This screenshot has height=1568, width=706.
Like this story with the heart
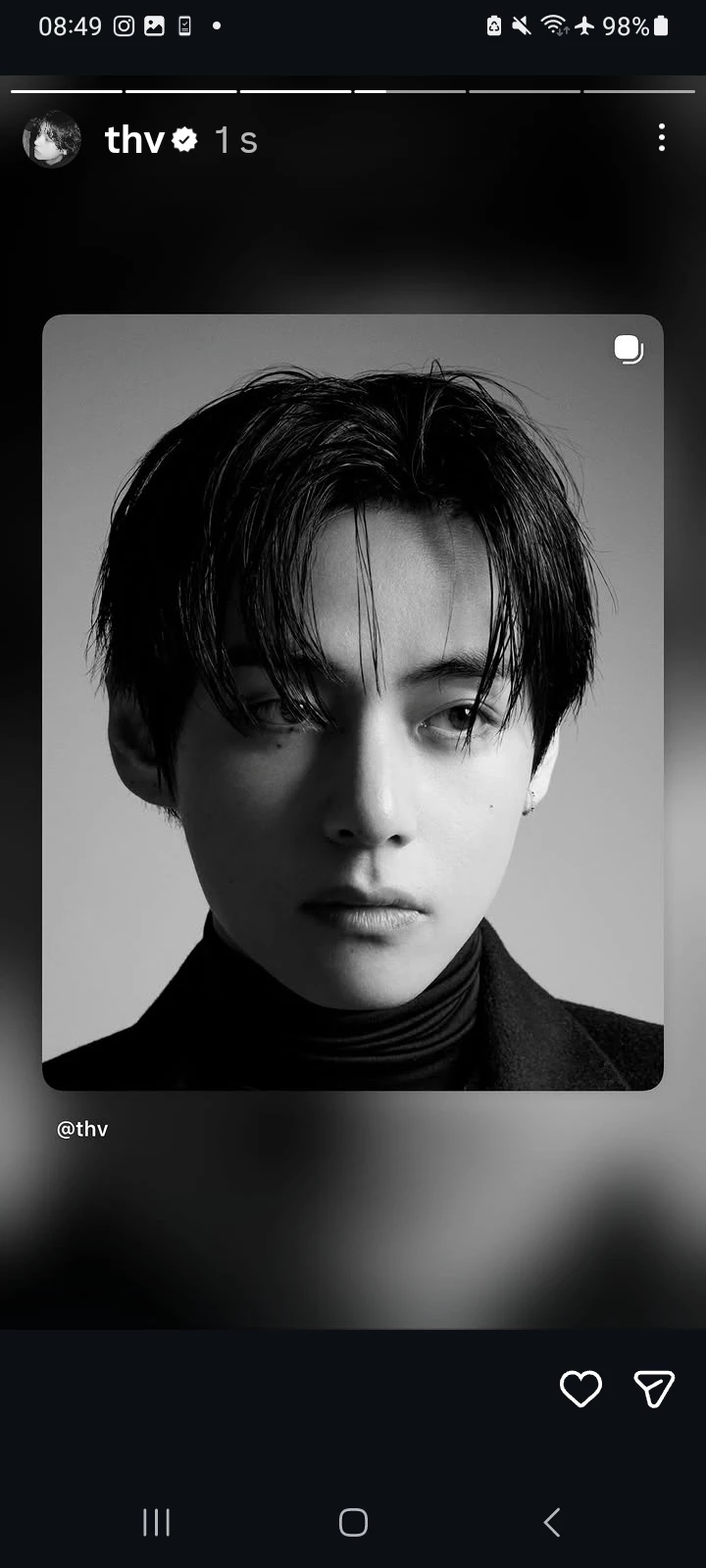[580, 1389]
